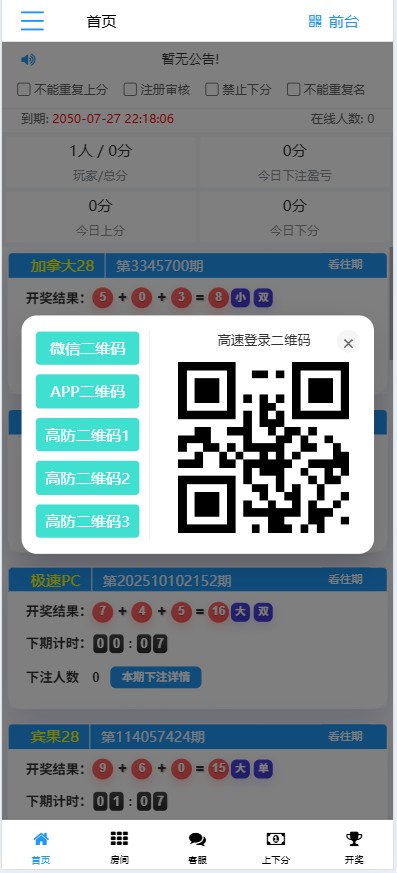Open 本期下注详情 for 极速PC
Image resolution: width=397 pixels, height=873 pixels.
click(156, 677)
